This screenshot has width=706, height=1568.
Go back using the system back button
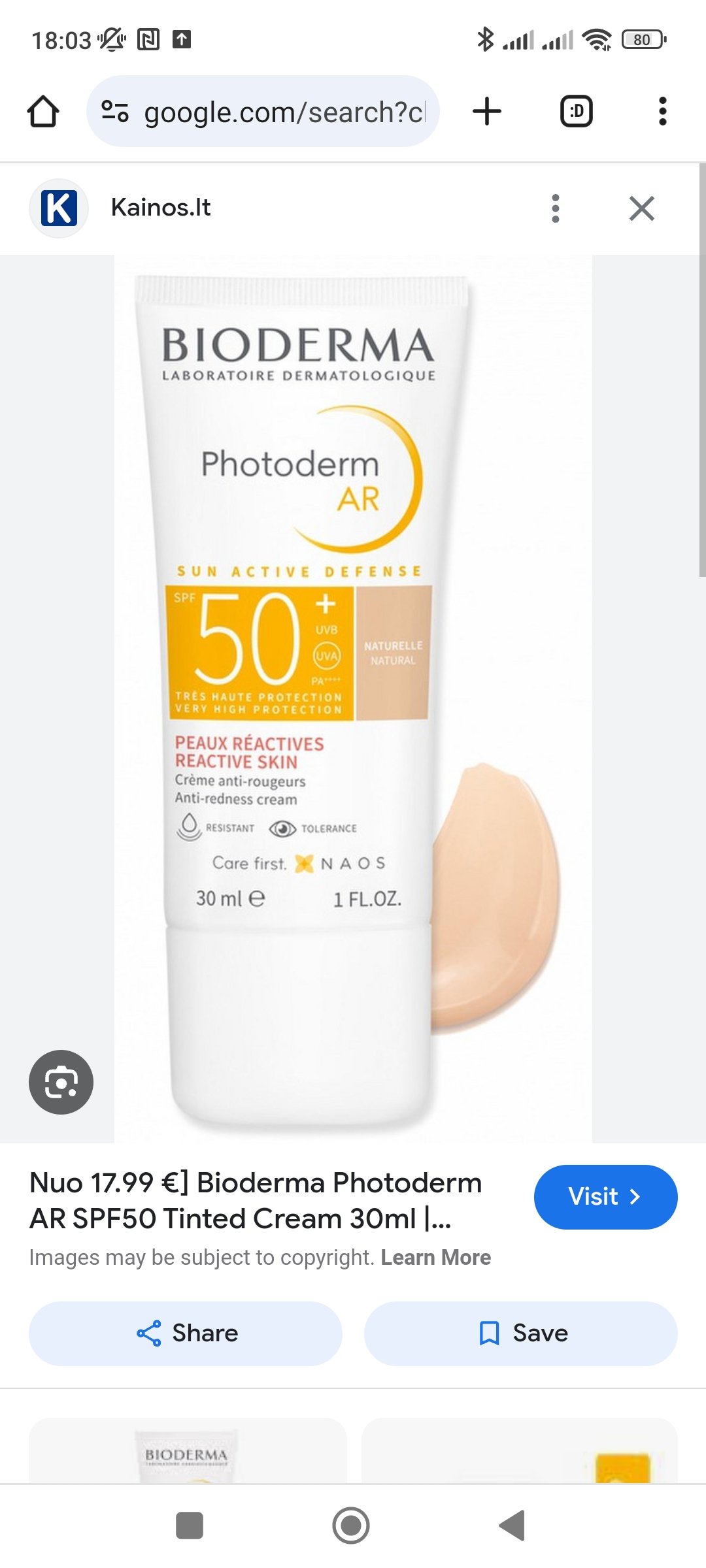pyautogui.click(x=513, y=1526)
